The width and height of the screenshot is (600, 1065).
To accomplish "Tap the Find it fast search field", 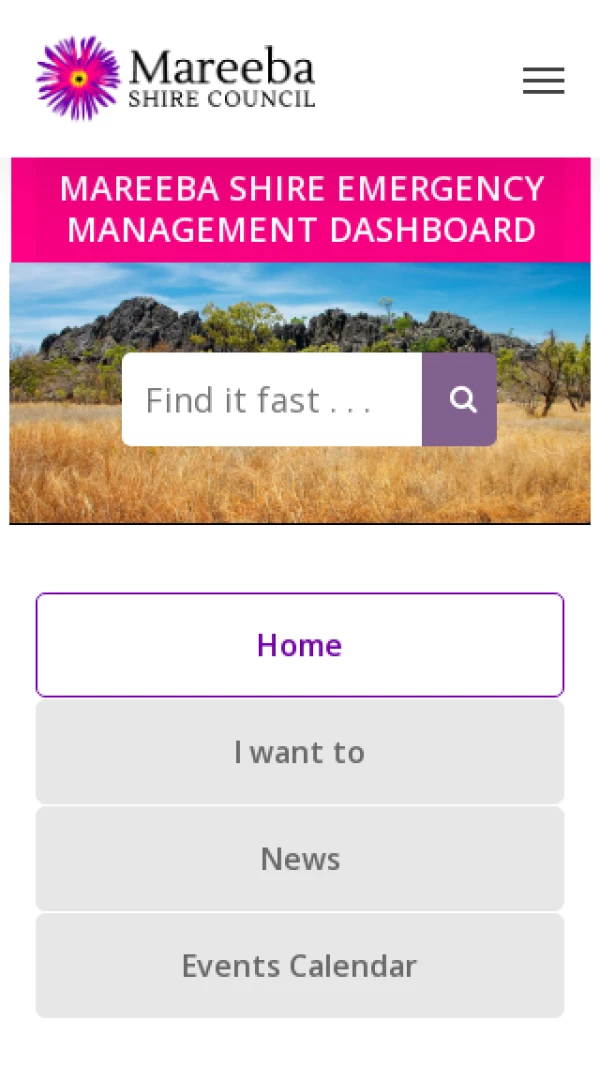I will pos(271,400).
